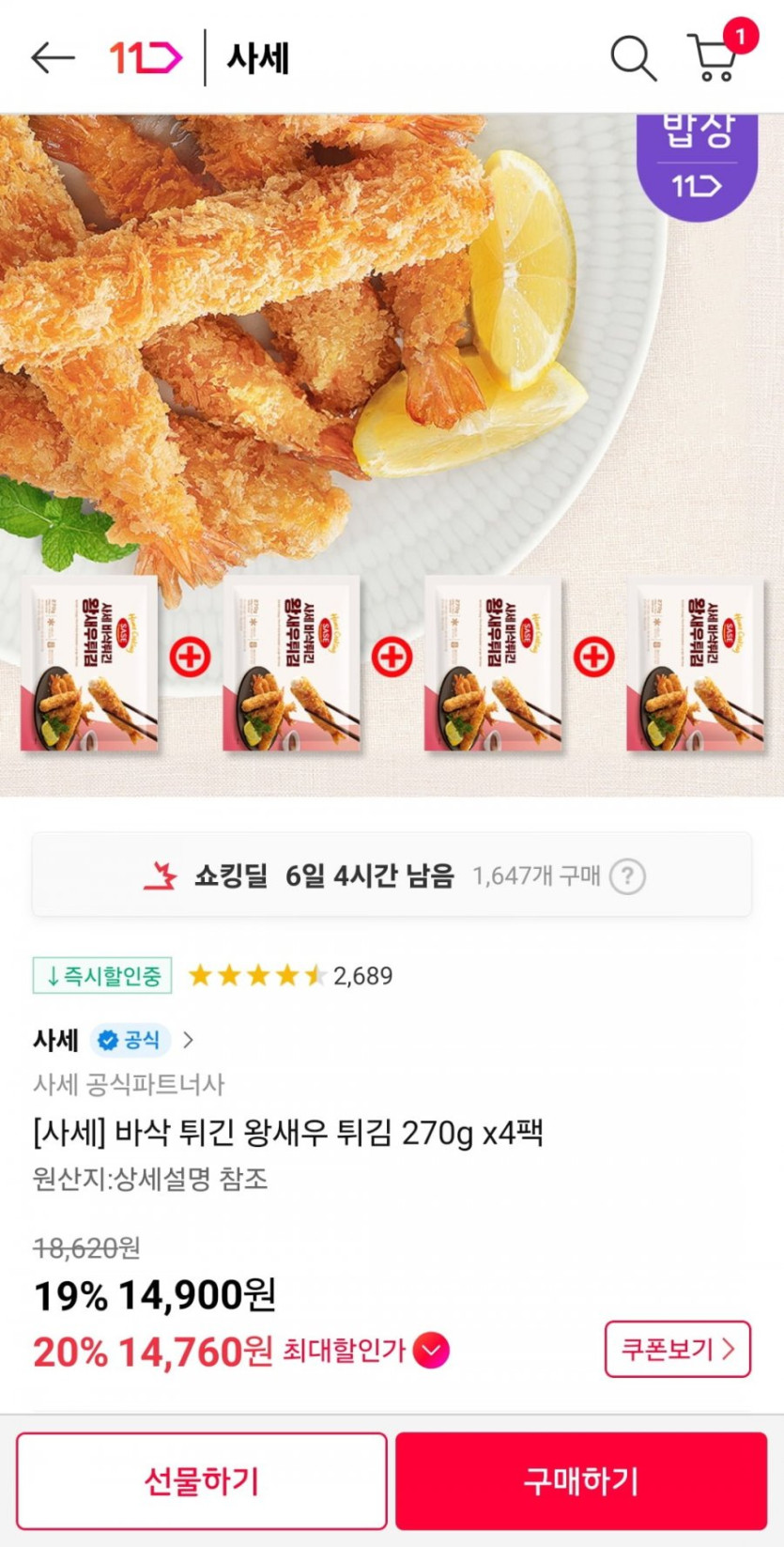Open the 11st home logo
784x1547 pixels.
pos(146,58)
